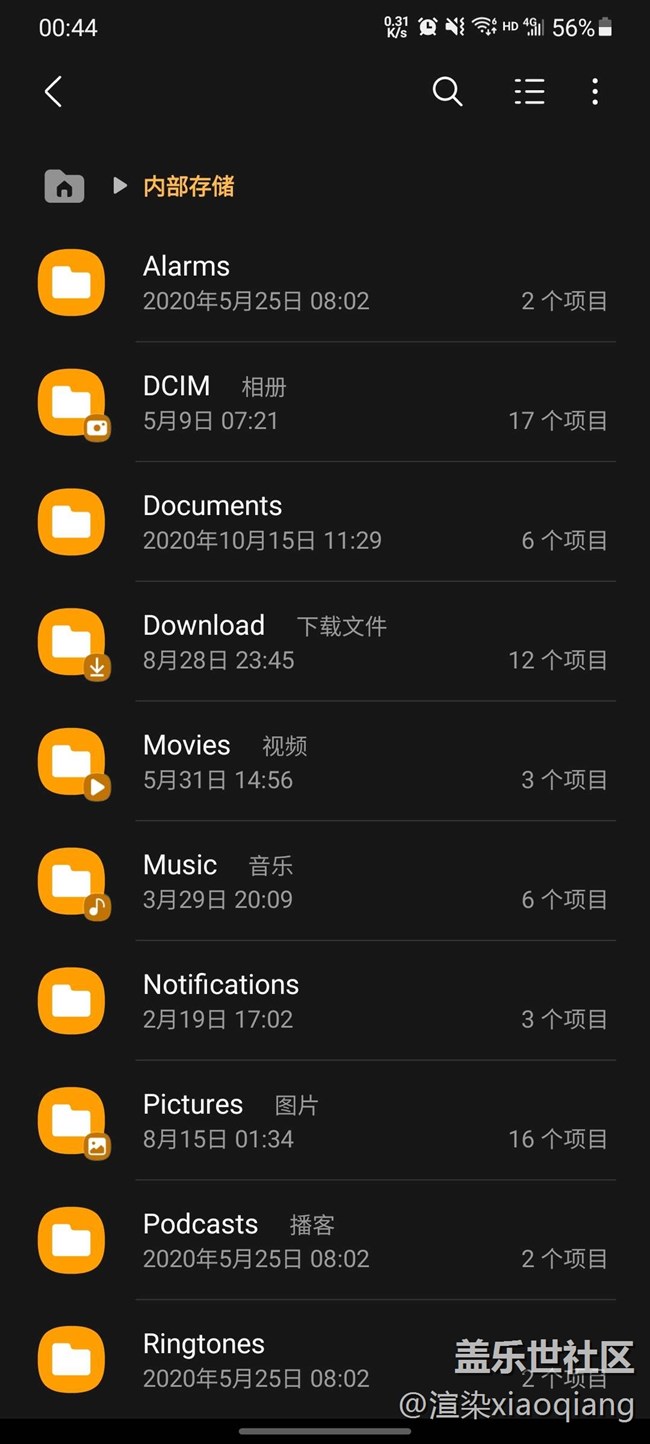The image size is (650, 1444).
Task: Open the three-dot overflow menu
Action: click(x=595, y=92)
